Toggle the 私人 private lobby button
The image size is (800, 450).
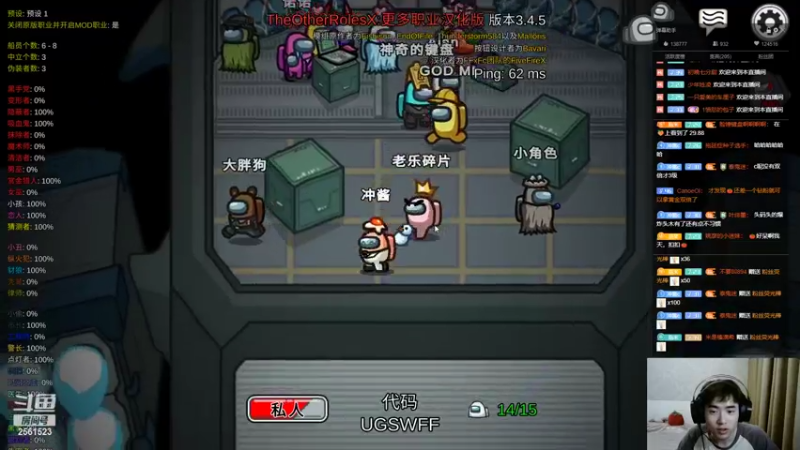[287, 408]
